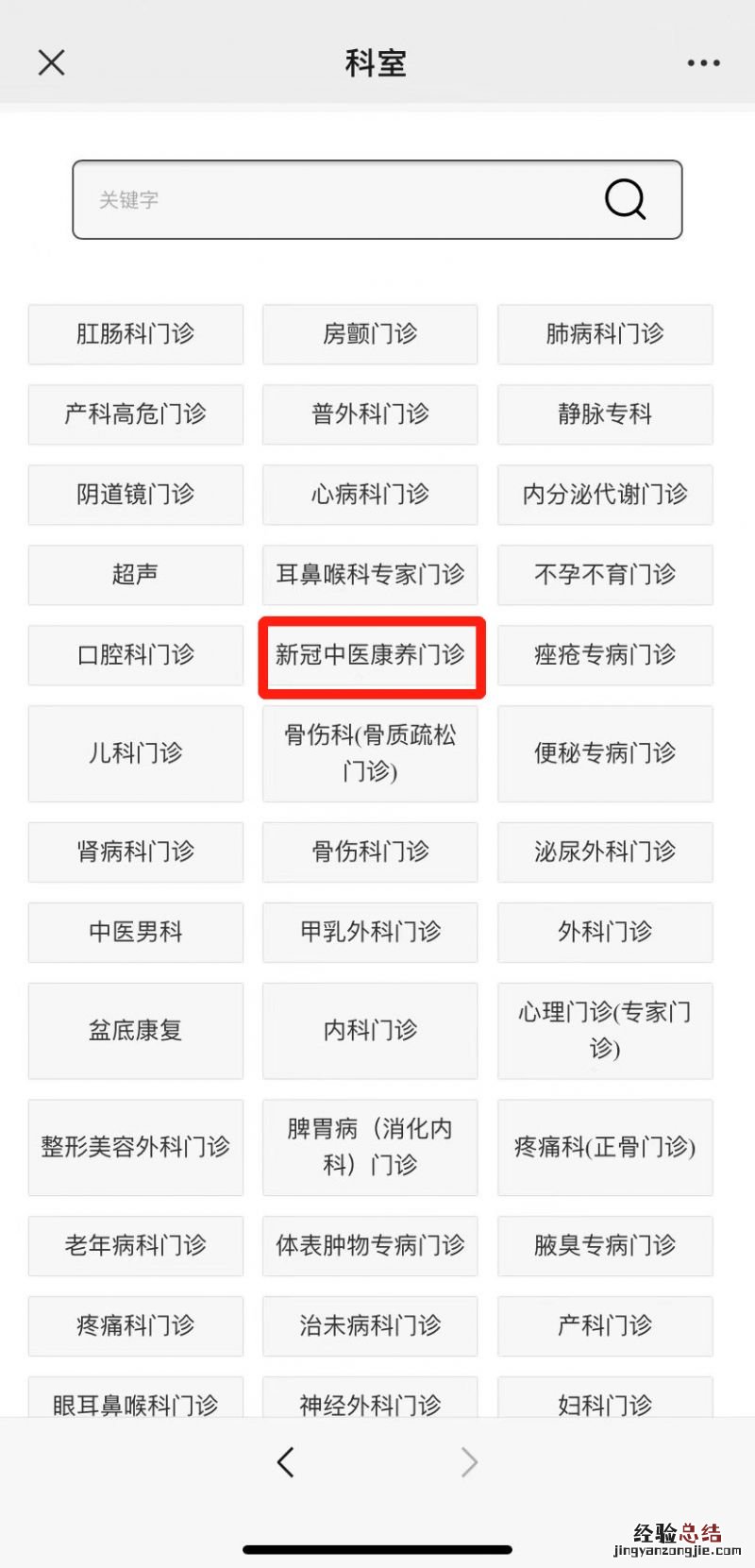755x1568 pixels.
Task: Open 中医男科 department
Action: point(135,933)
